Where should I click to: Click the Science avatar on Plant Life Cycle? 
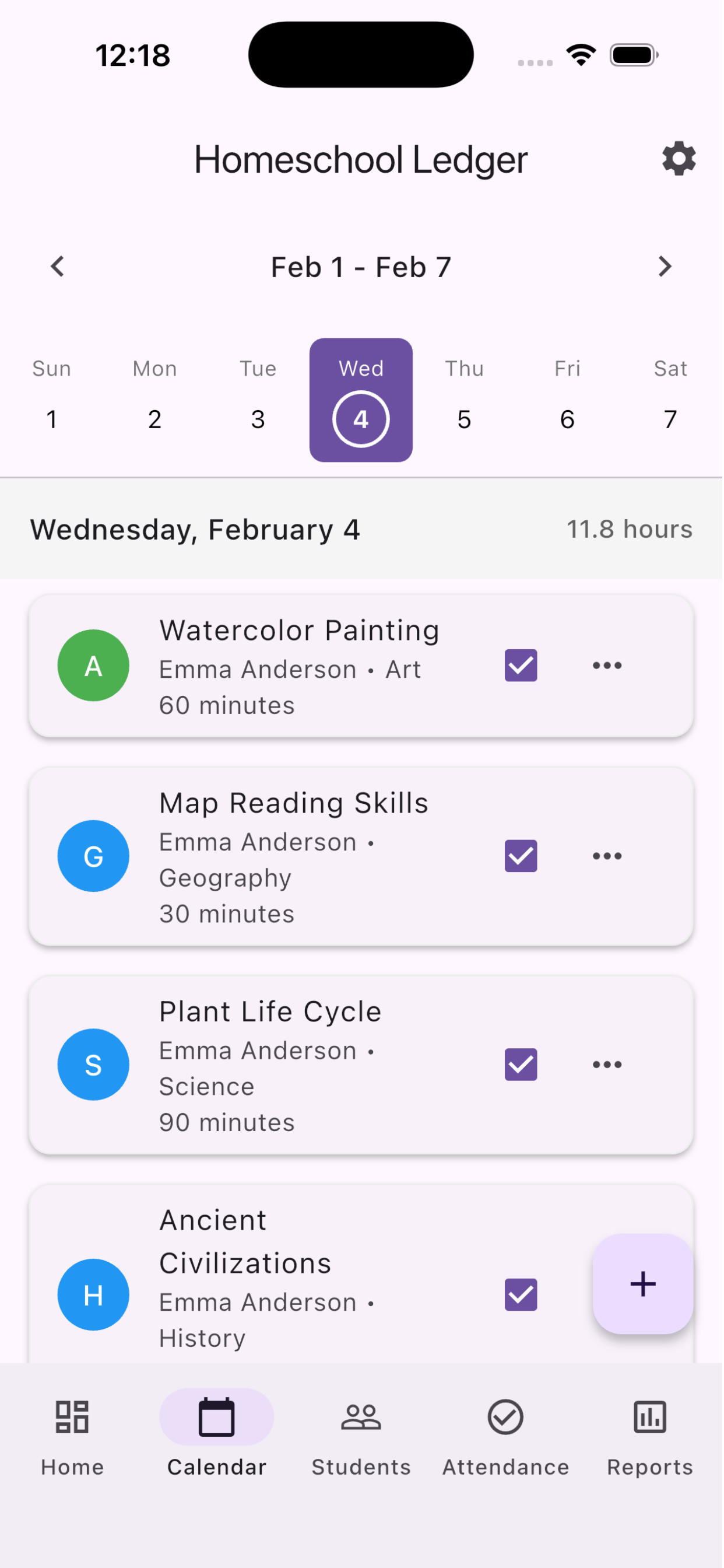click(x=93, y=1065)
